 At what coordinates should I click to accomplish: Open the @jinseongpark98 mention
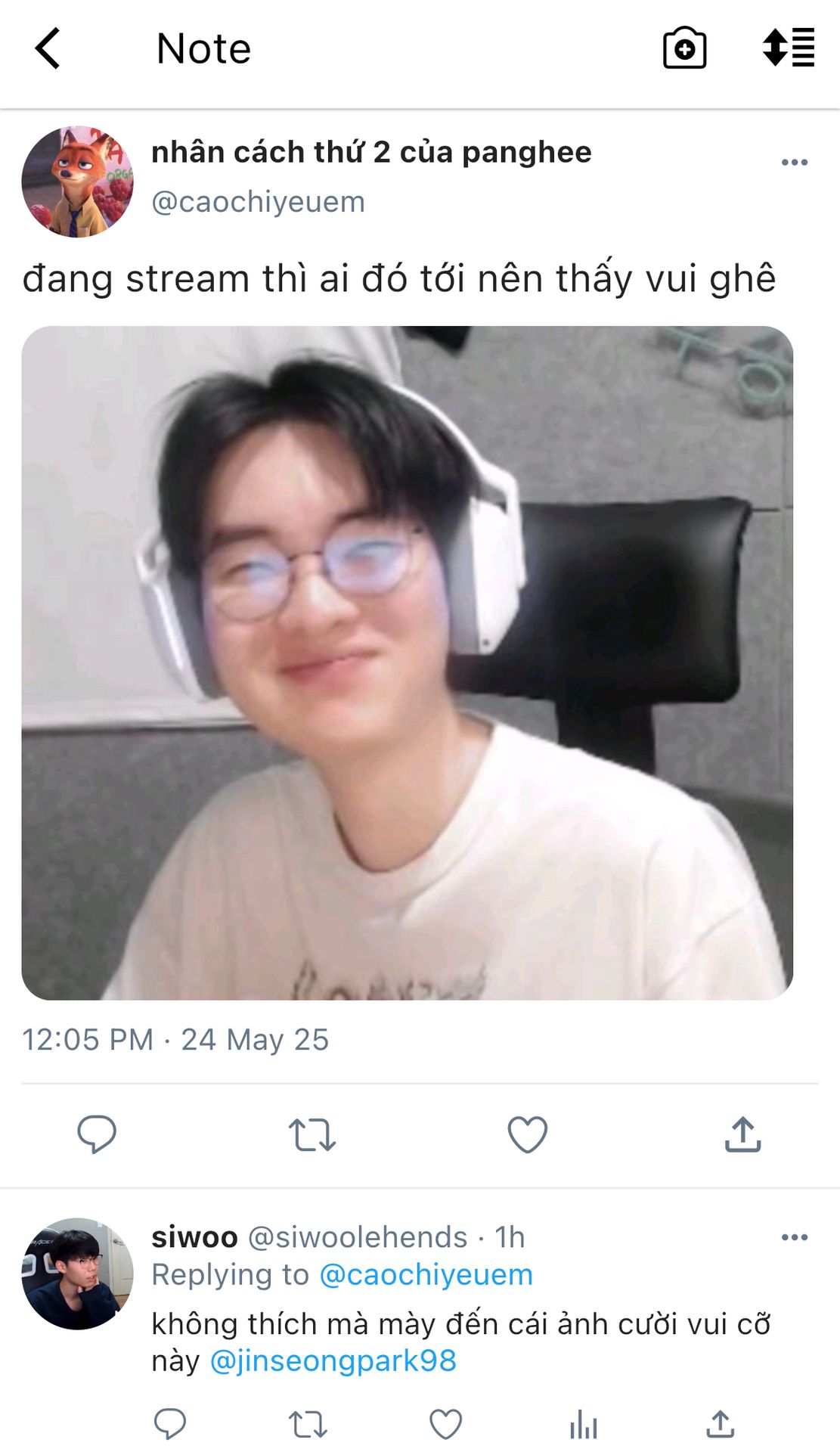333,1361
